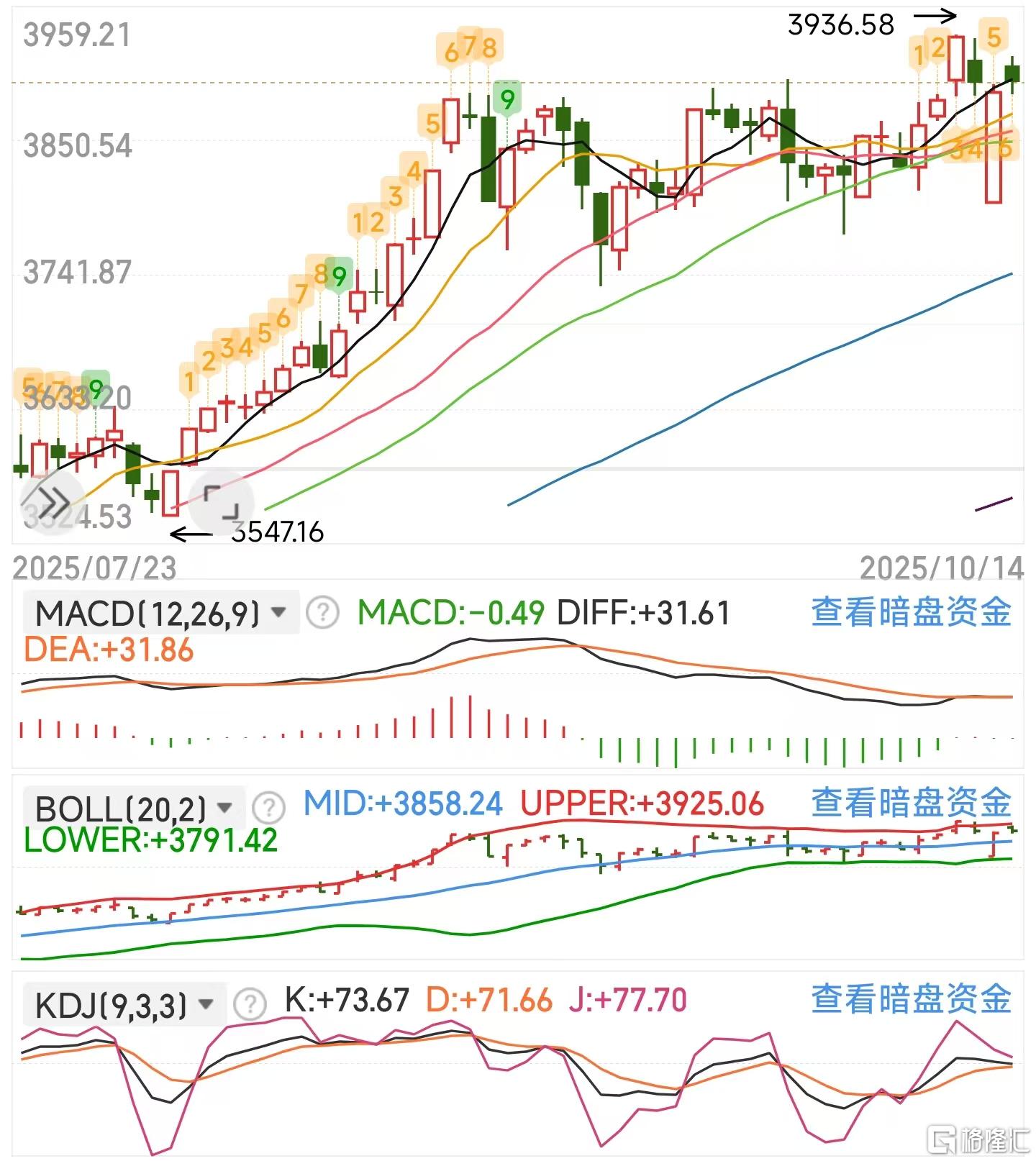1036x1161 pixels.
Task: Open the MACD(12,26,9) indicator dropdown
Action: 280,612
